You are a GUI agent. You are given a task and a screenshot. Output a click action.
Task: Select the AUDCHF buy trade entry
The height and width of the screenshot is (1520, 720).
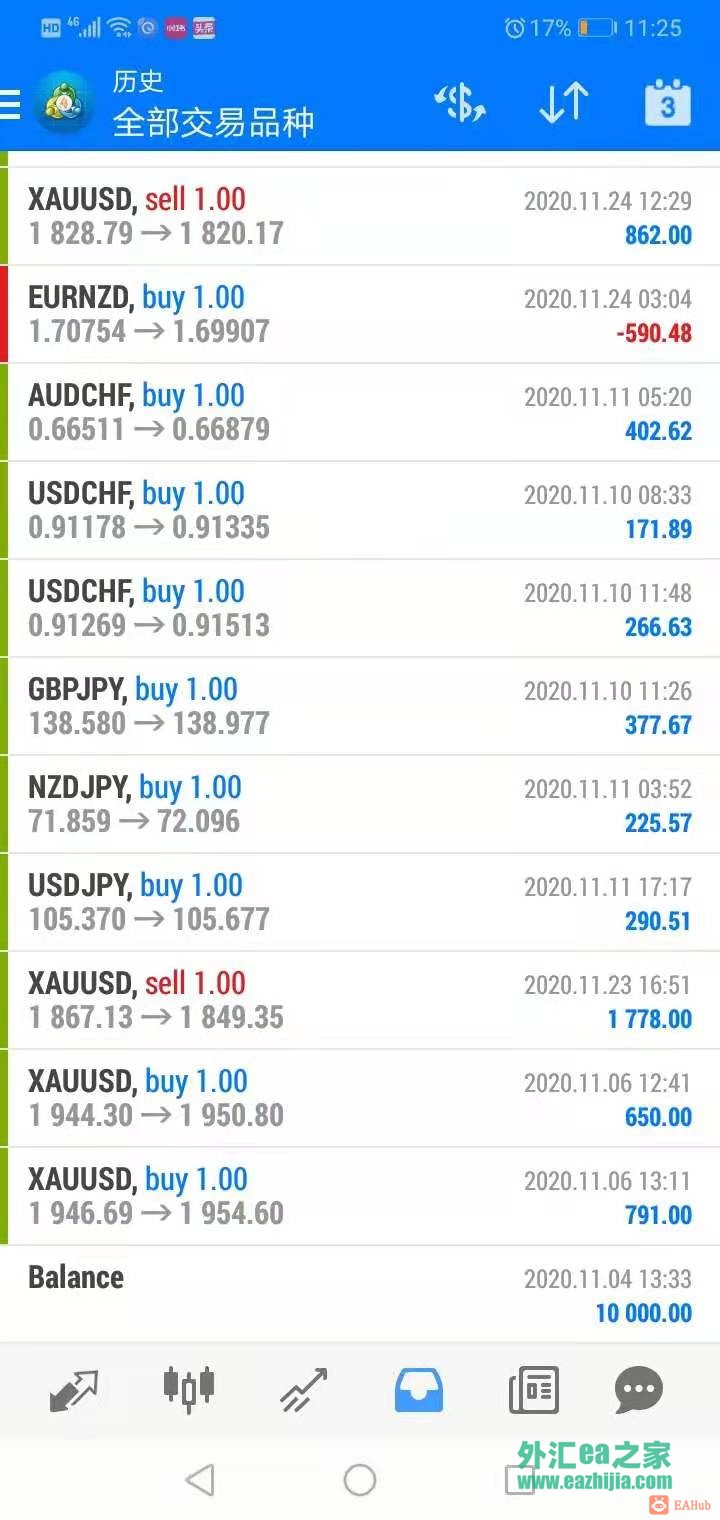click(360, 412)
